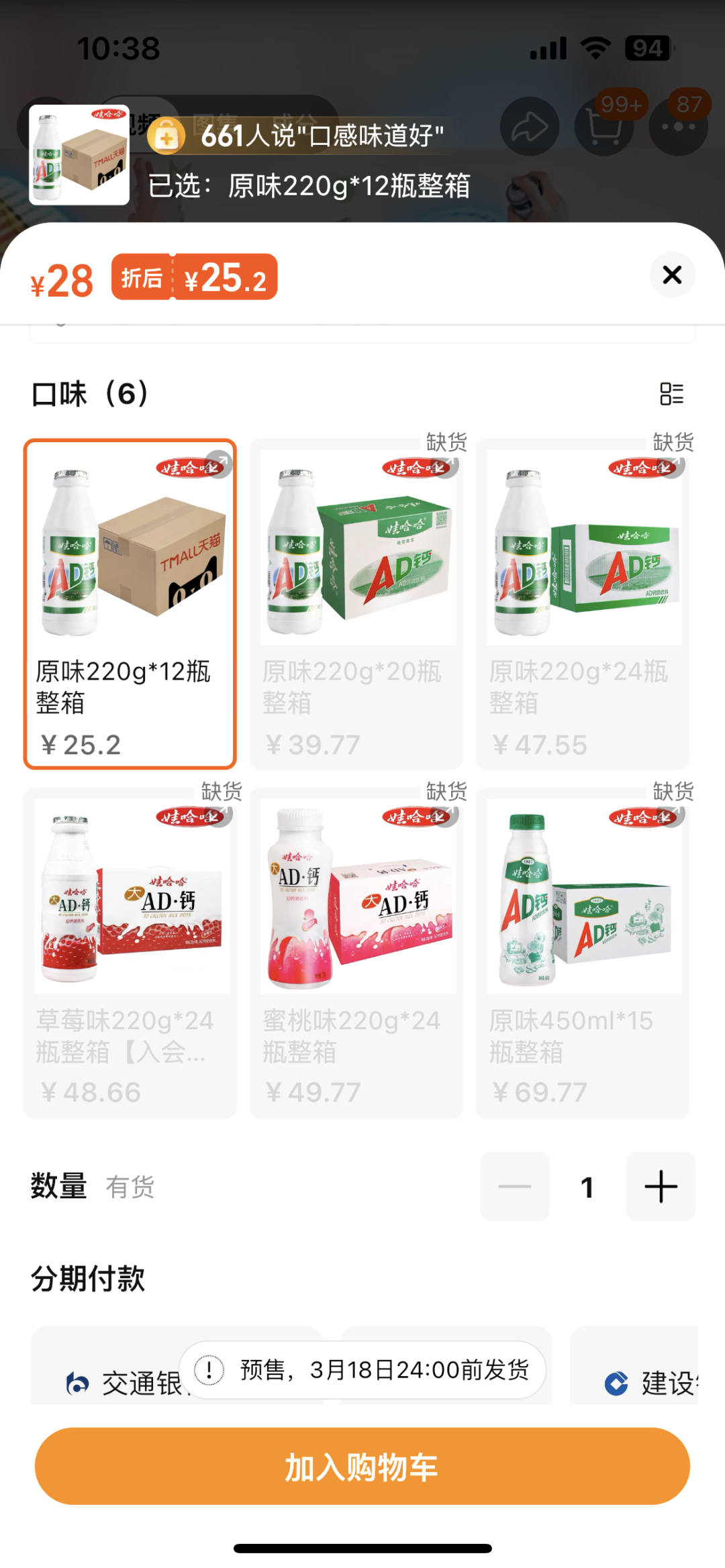Choose 蜜桃味220g*24瓶整箱 option

(x=356, y=953)
